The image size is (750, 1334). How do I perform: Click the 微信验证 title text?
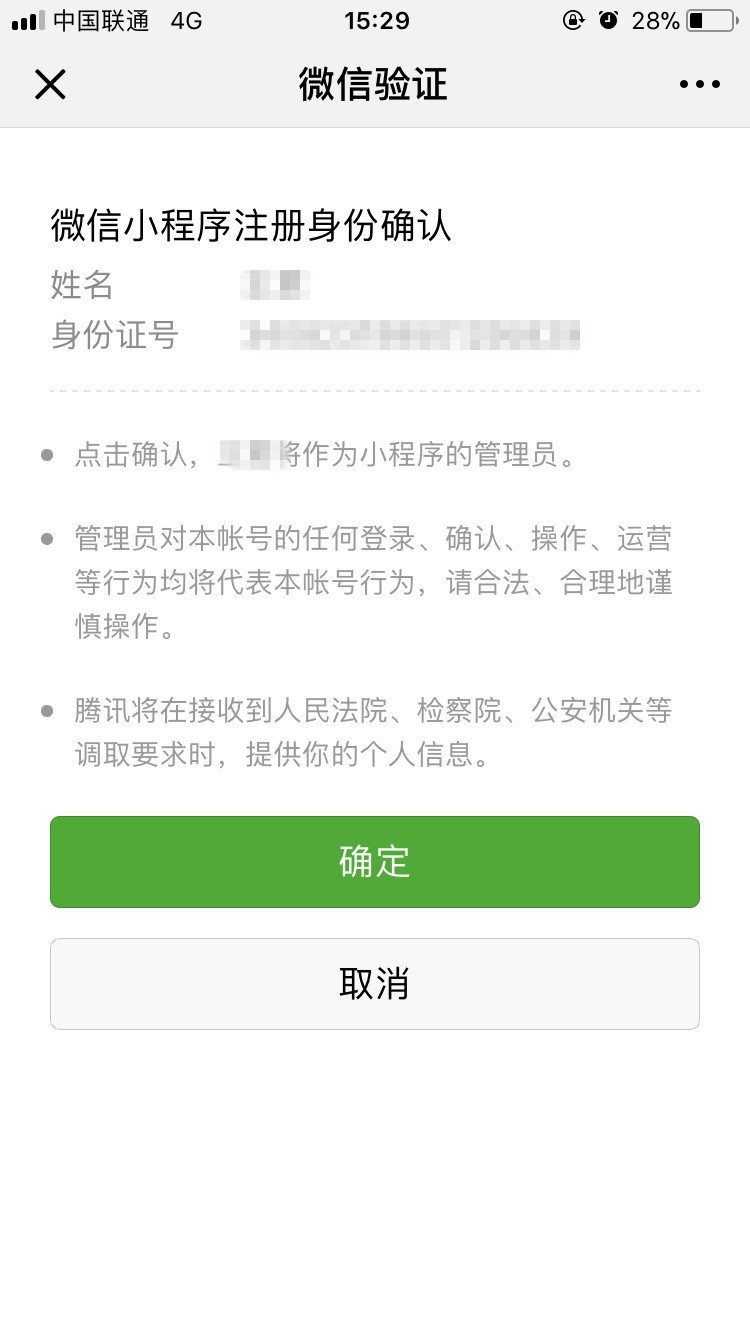pos(374,86)
